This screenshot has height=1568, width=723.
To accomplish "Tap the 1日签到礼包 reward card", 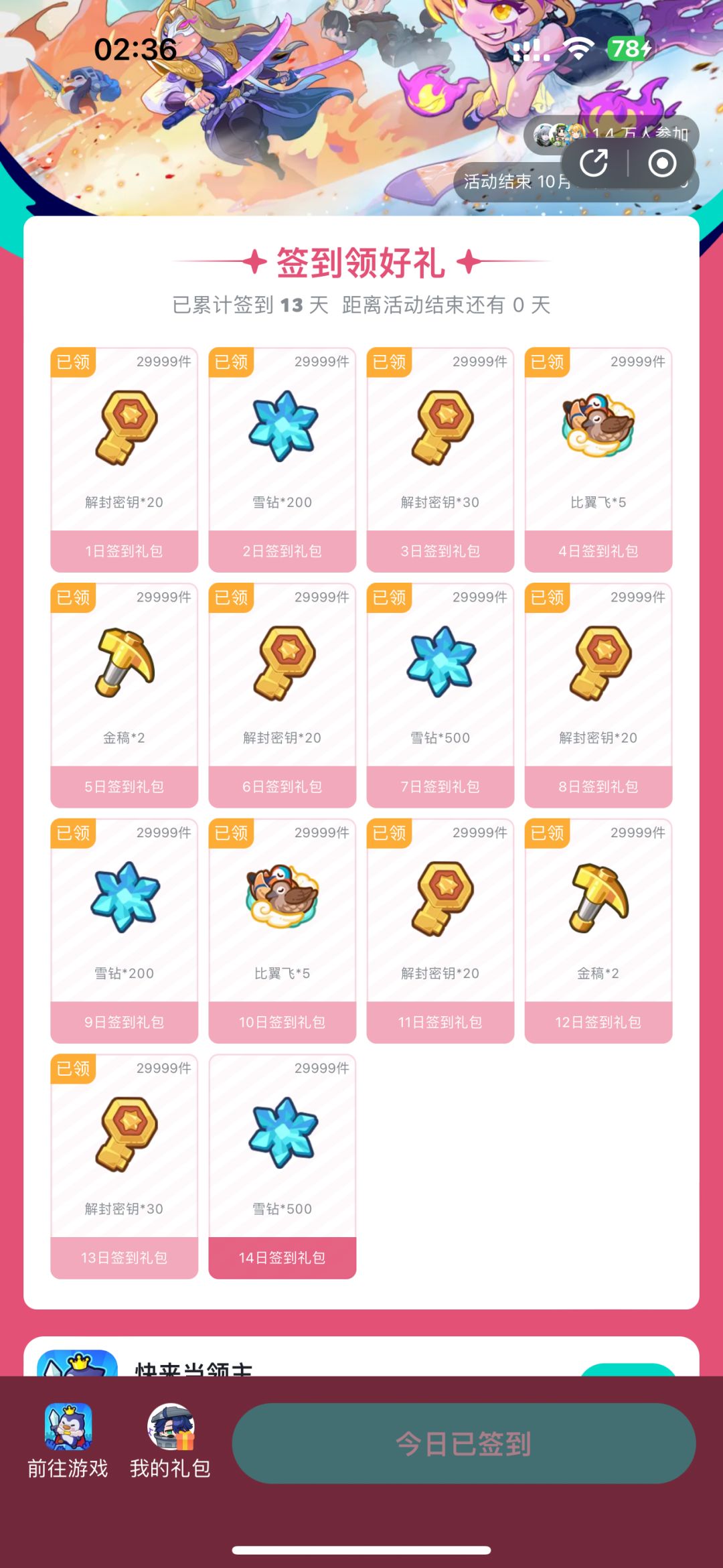I will (x=124, y=459).
